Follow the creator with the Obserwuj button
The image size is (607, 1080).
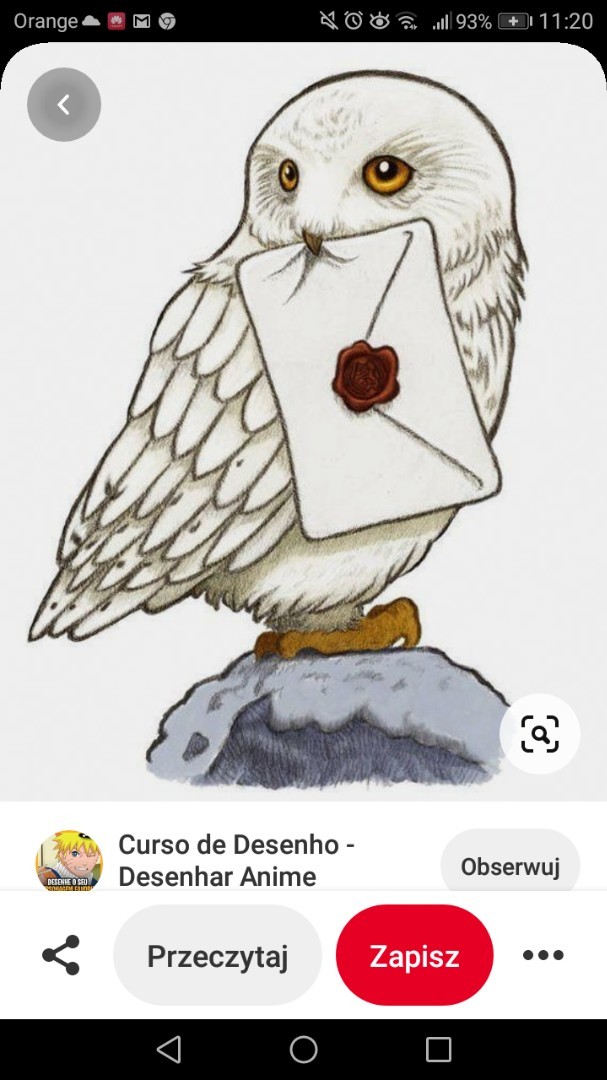[x=509, y=866]
